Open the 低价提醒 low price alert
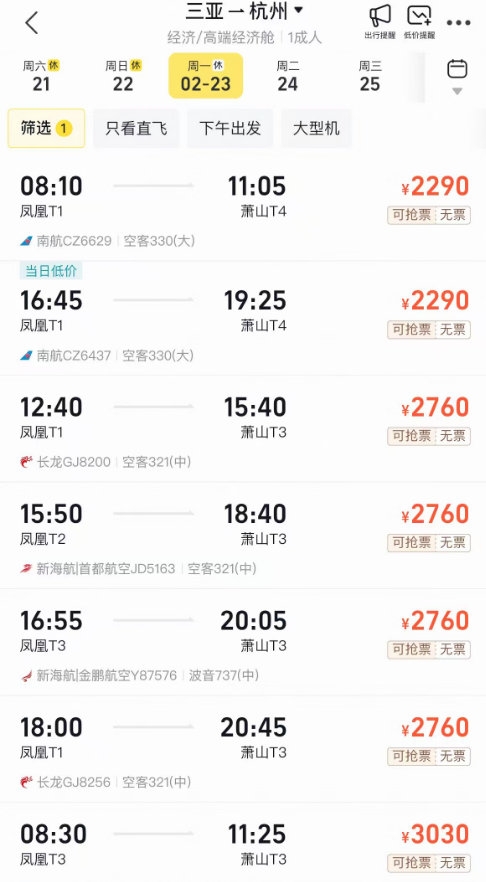 click(x=419, y=22)
